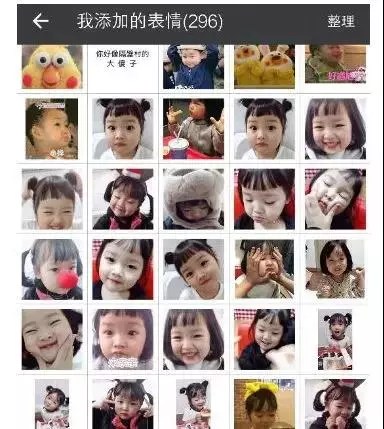The image size is (384, 429).
Task: Open the sticker with a red Santa hat
Action: point(123,199)
